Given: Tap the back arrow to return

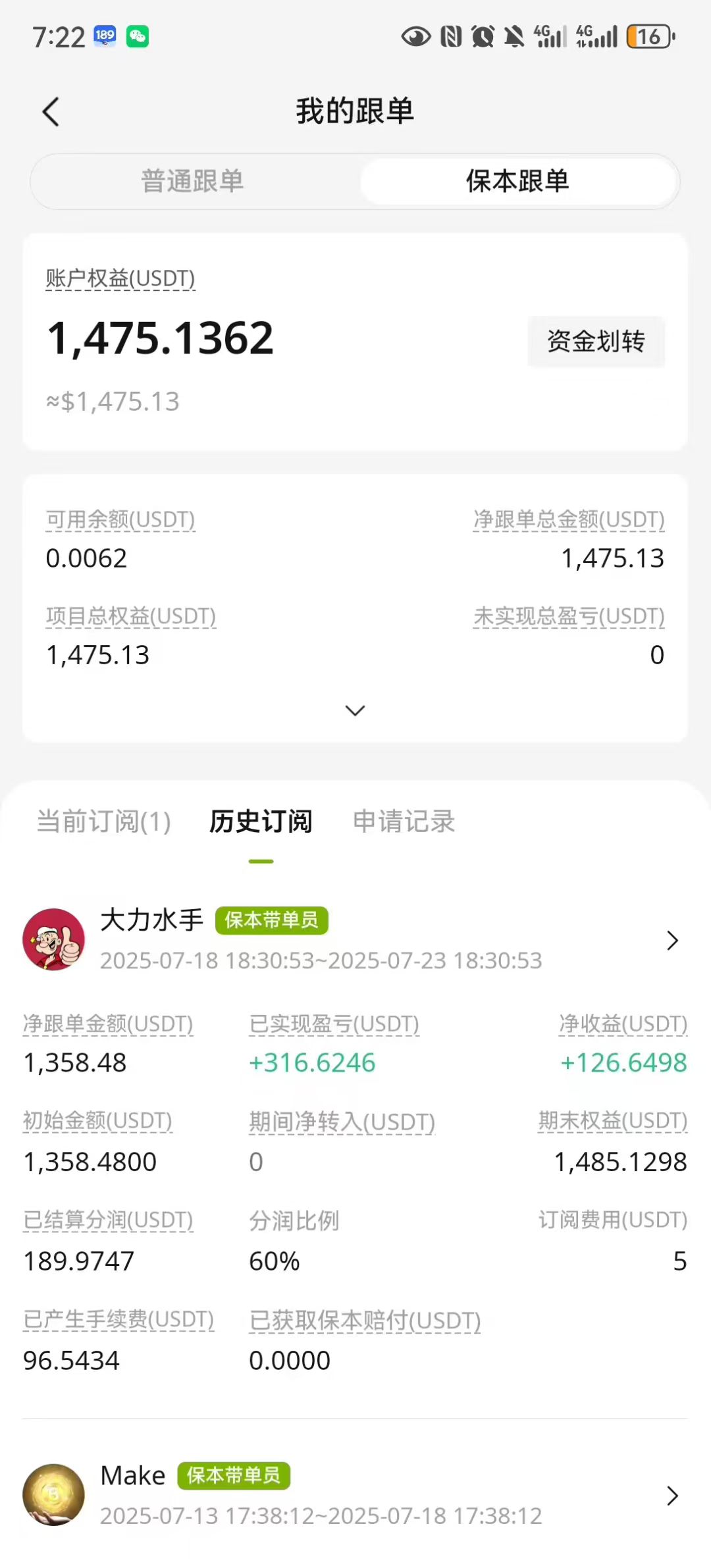Looking at the screenshot, I should click(x=51, y=111).
